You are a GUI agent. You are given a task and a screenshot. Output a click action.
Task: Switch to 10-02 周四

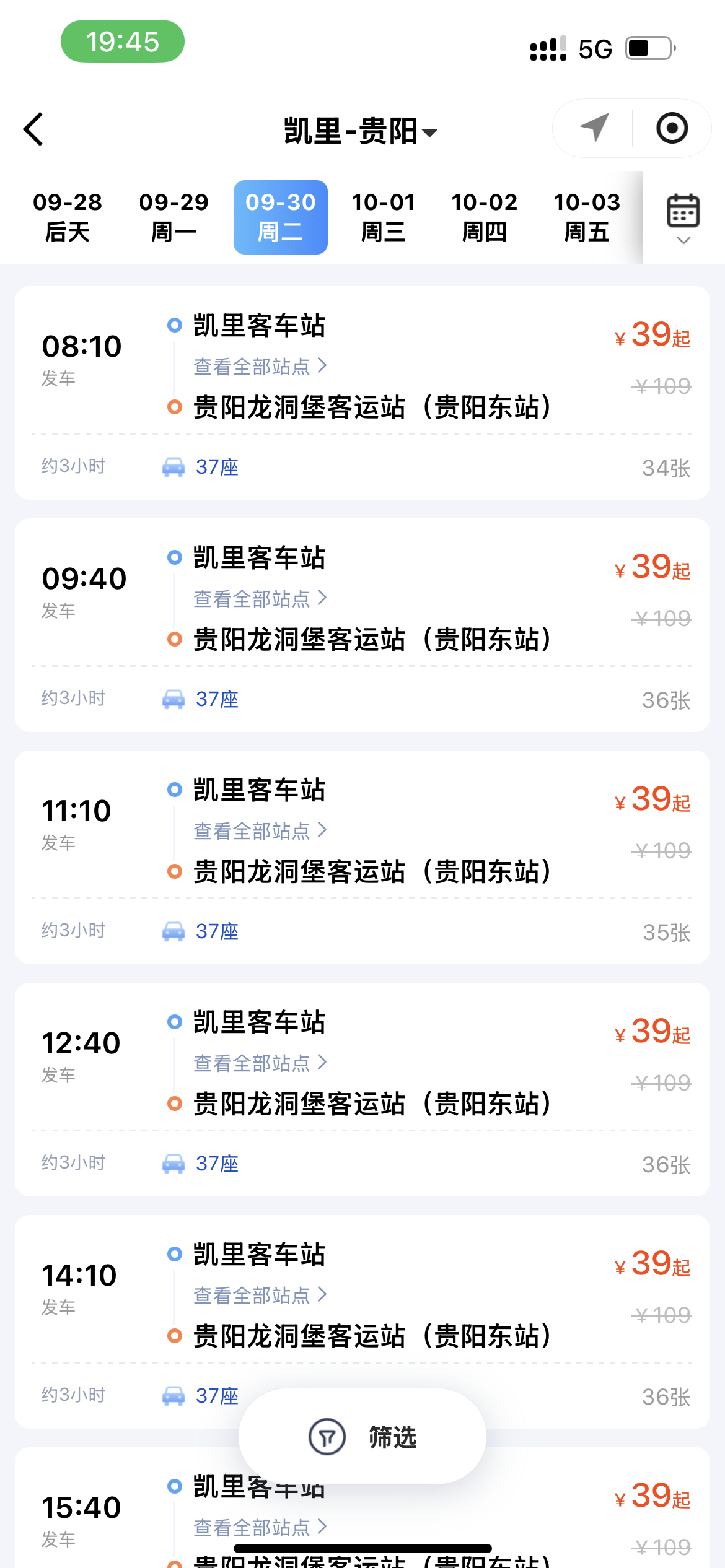point(485,217)
